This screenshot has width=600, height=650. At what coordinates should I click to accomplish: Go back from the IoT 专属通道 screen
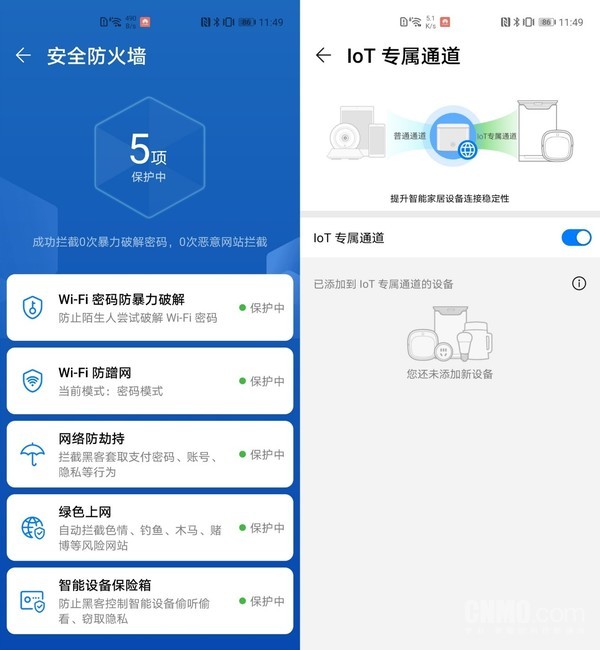[323, 56]
